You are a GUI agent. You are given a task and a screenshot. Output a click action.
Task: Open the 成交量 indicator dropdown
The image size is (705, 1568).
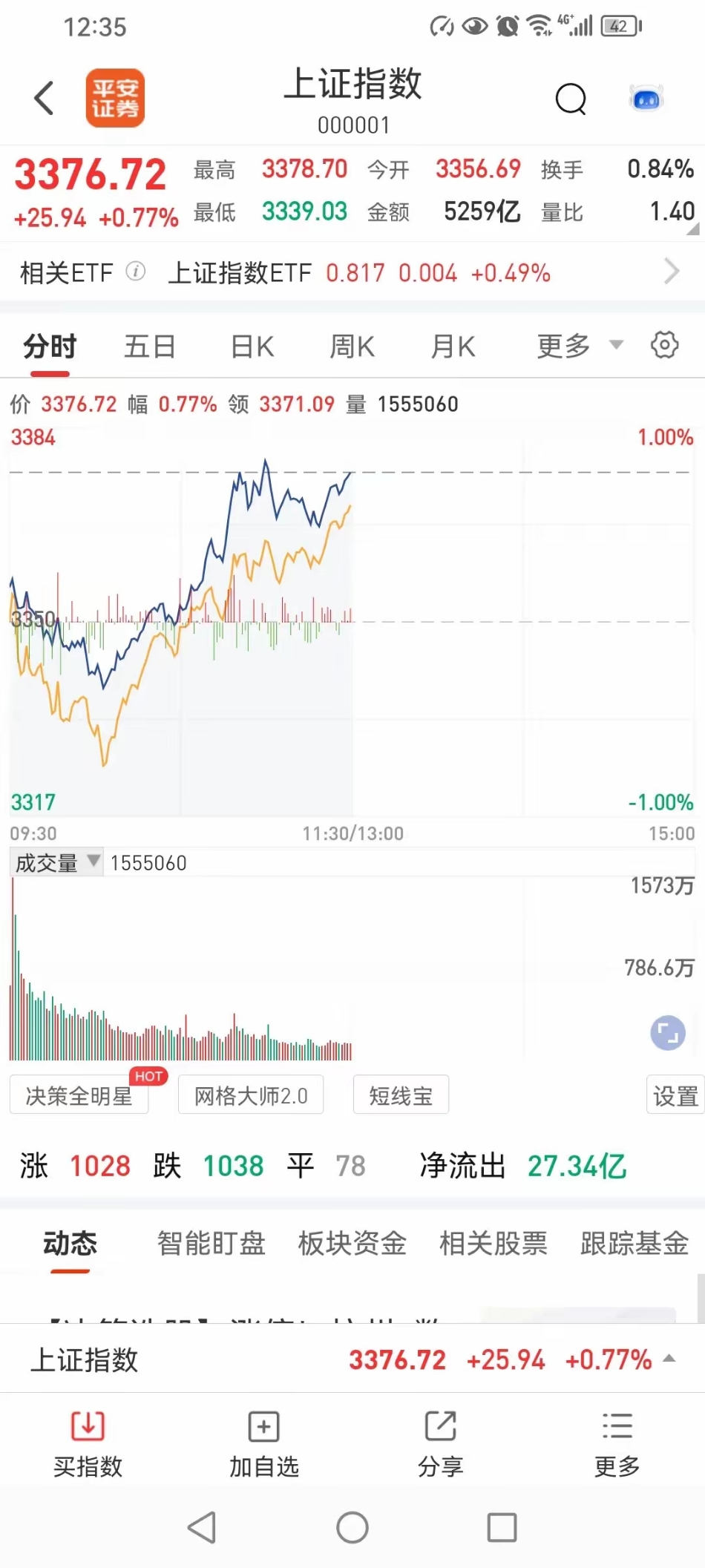click(56, 862)
